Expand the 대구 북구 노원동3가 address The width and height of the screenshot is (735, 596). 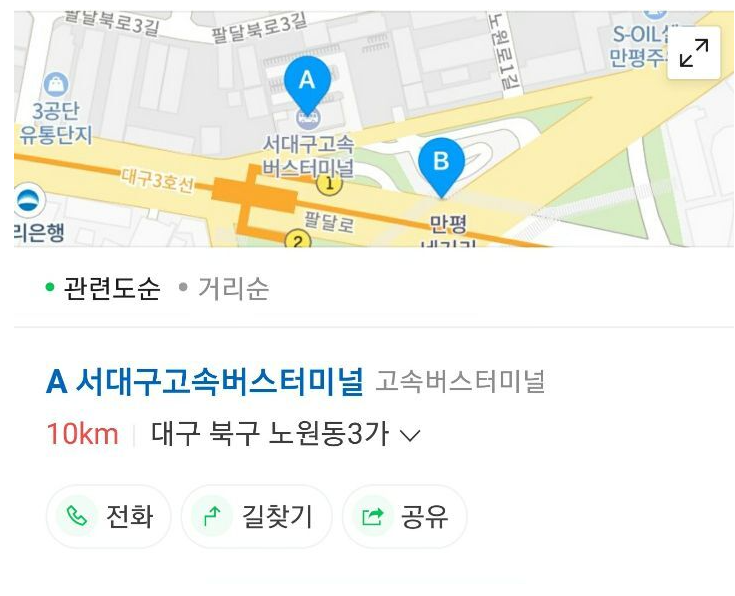[x=410, y=435]
